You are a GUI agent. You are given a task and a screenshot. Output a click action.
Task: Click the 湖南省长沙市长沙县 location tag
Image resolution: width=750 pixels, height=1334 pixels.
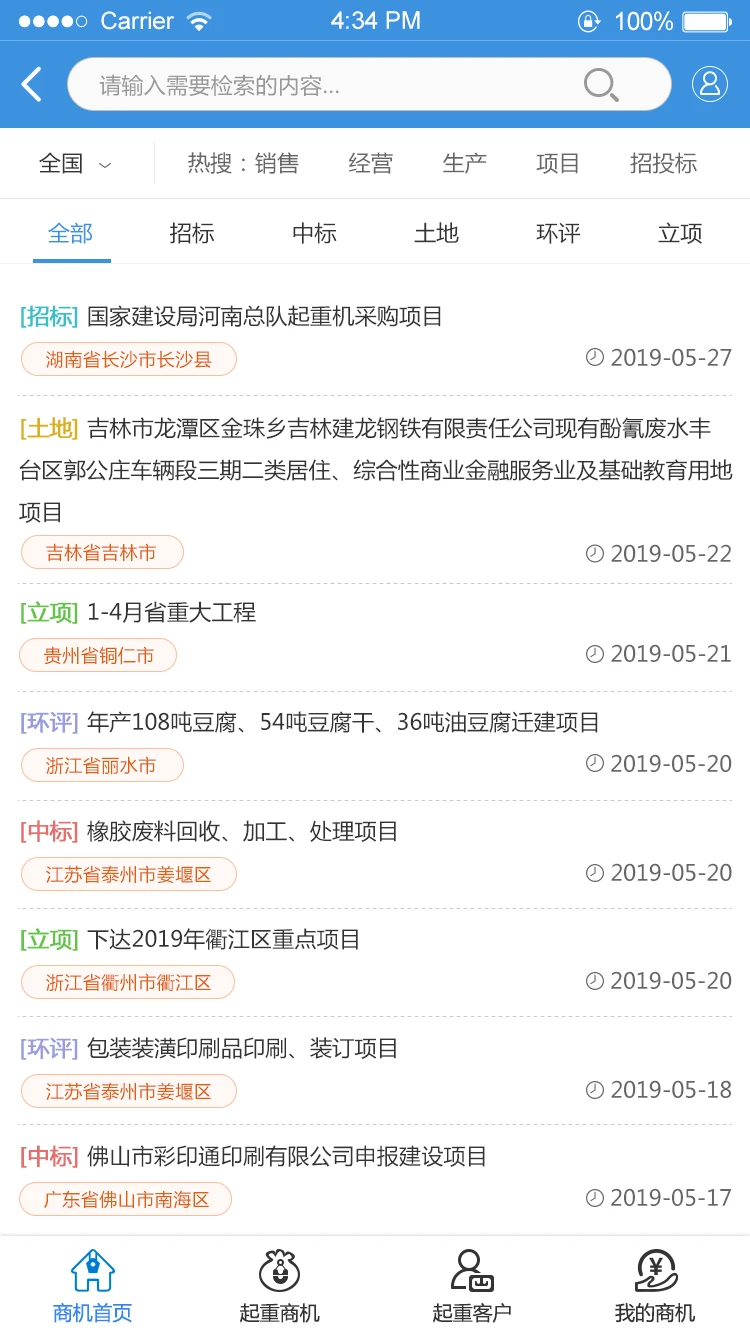click(128, 358)
